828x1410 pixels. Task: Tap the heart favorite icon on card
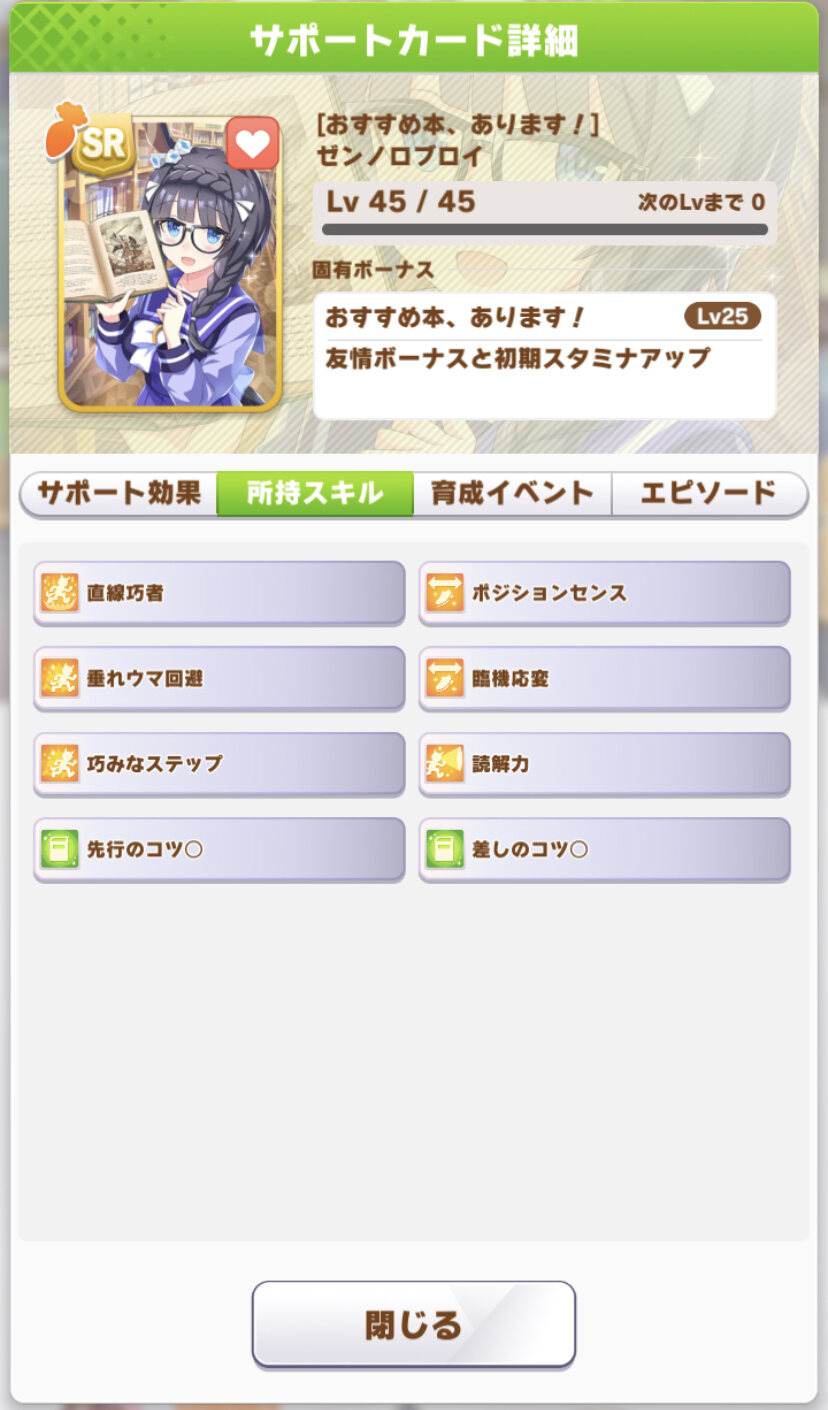252,144
